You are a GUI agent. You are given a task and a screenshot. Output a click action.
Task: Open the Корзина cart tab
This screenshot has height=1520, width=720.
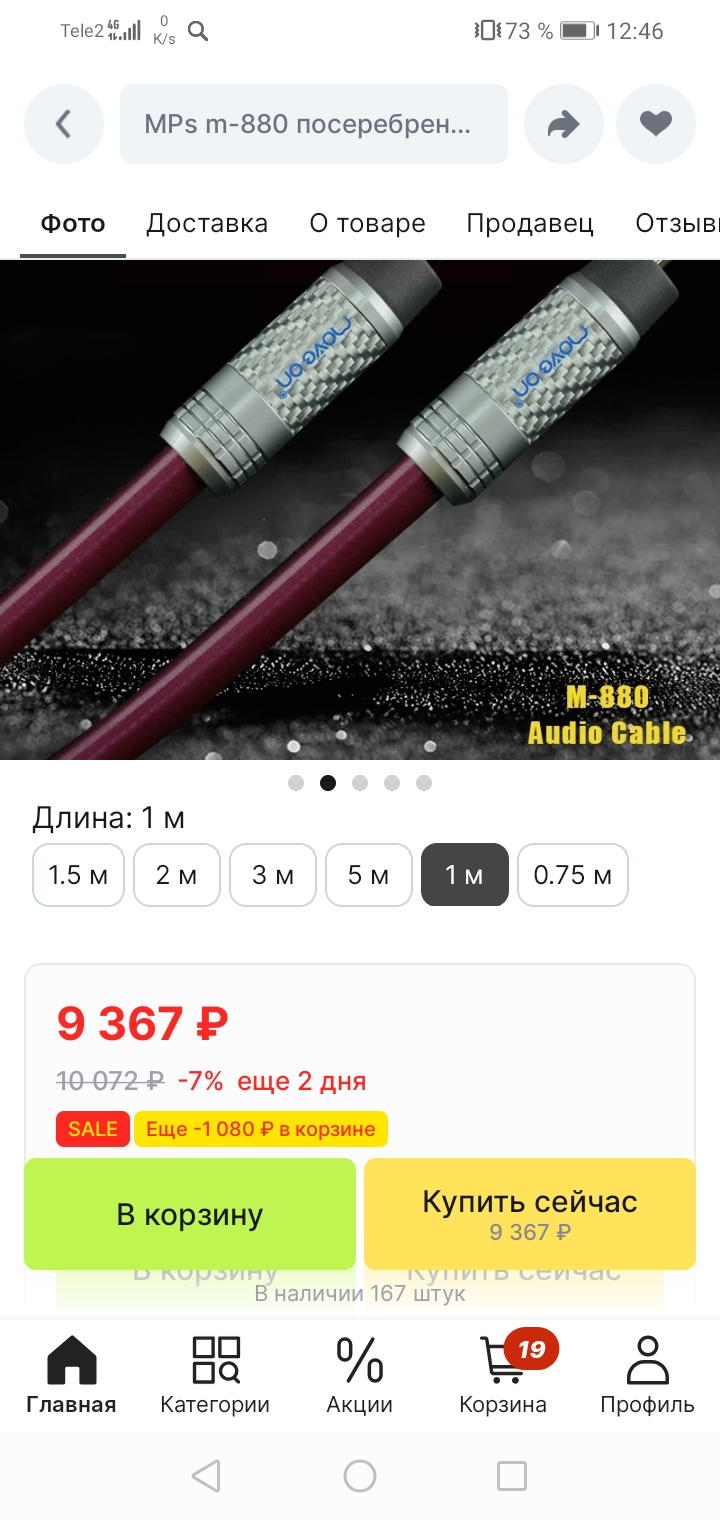tap(503, 1375)
